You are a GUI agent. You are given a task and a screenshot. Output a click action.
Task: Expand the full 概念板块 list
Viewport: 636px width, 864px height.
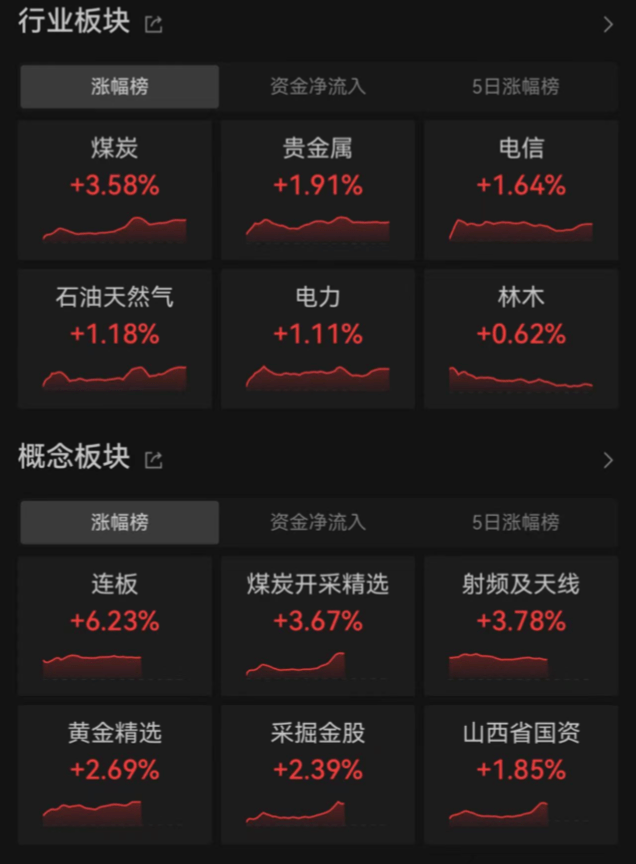[608, 460]
